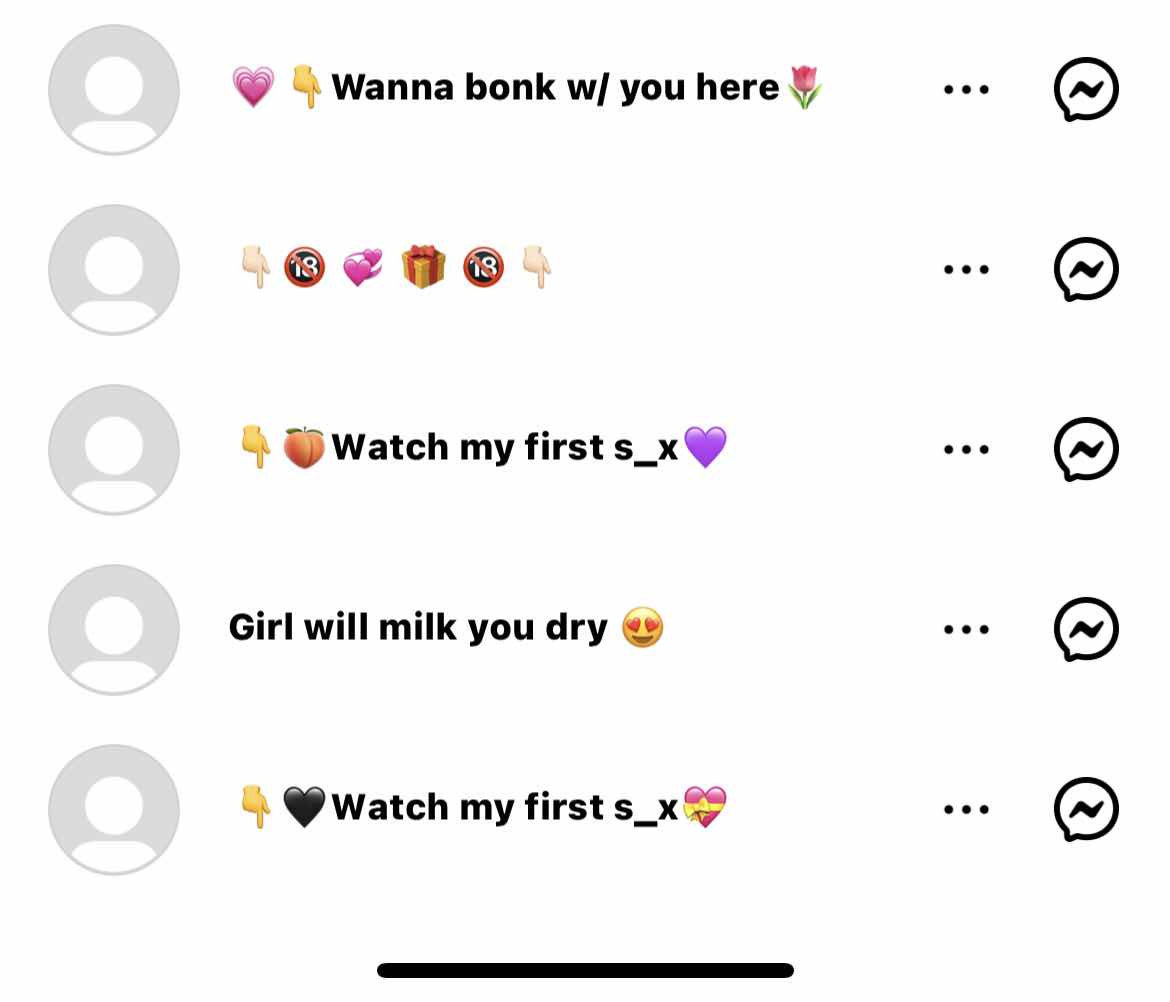Open the profile named with only emojis
Screen dimensions: 1170x1002
[392, 269]
